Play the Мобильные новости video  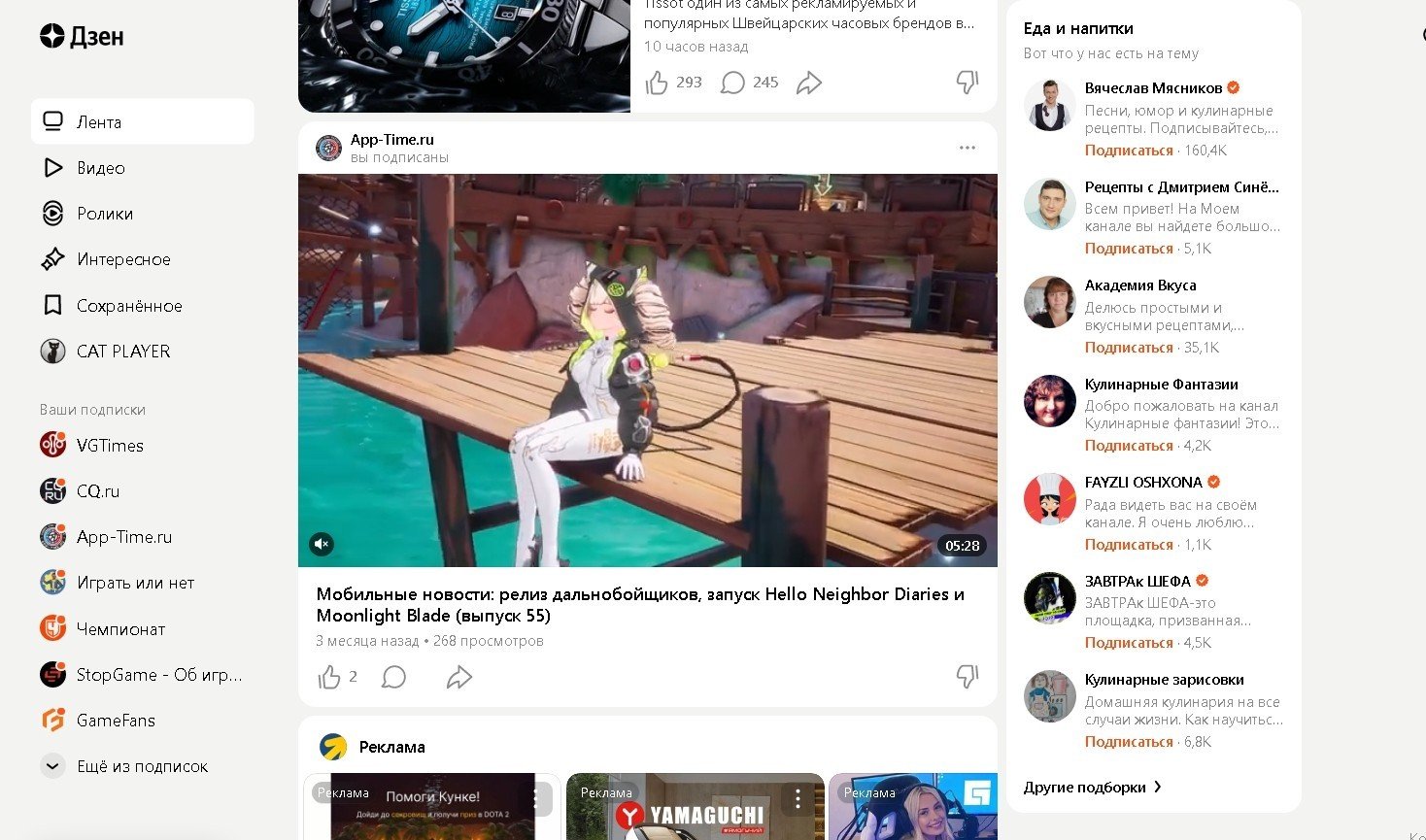(647, 370)
